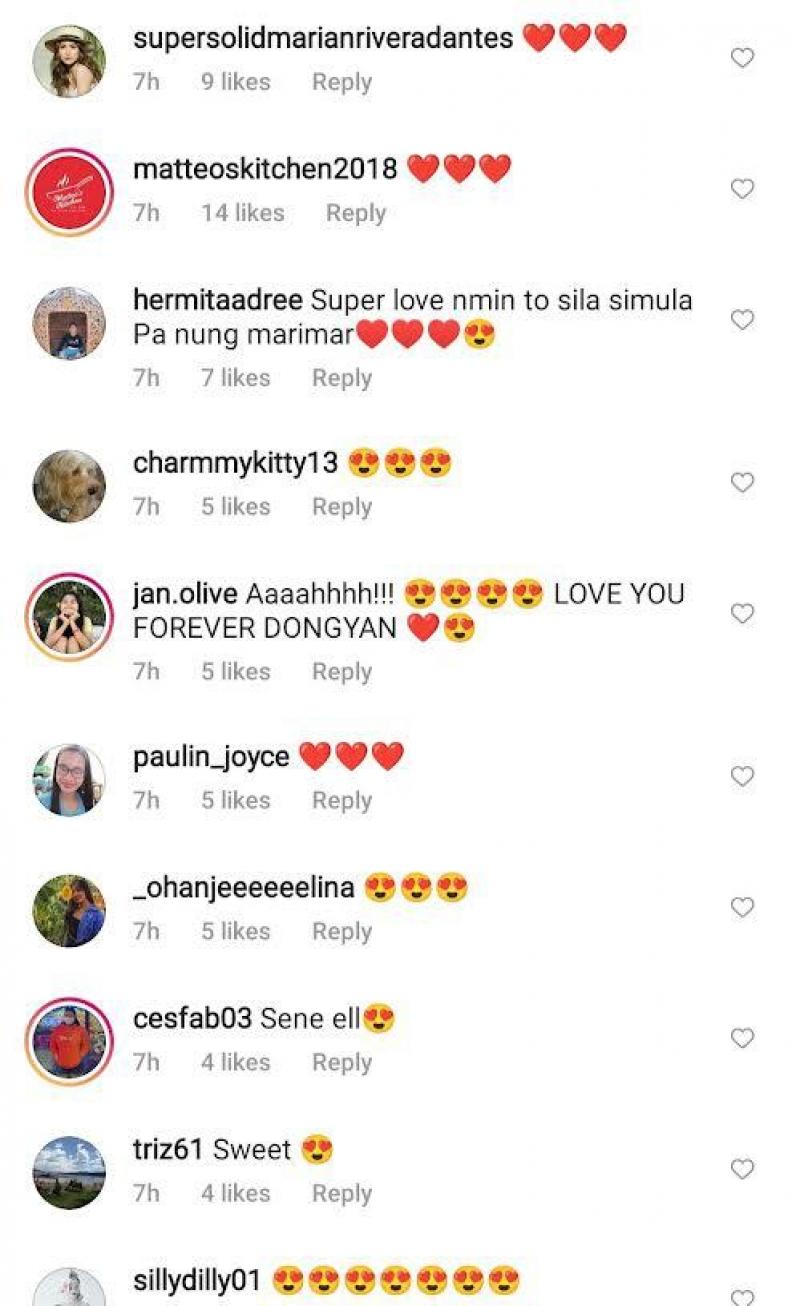Like cesfab03's comment
The image size is (800, 1306).
click(x=742, y=1038)
